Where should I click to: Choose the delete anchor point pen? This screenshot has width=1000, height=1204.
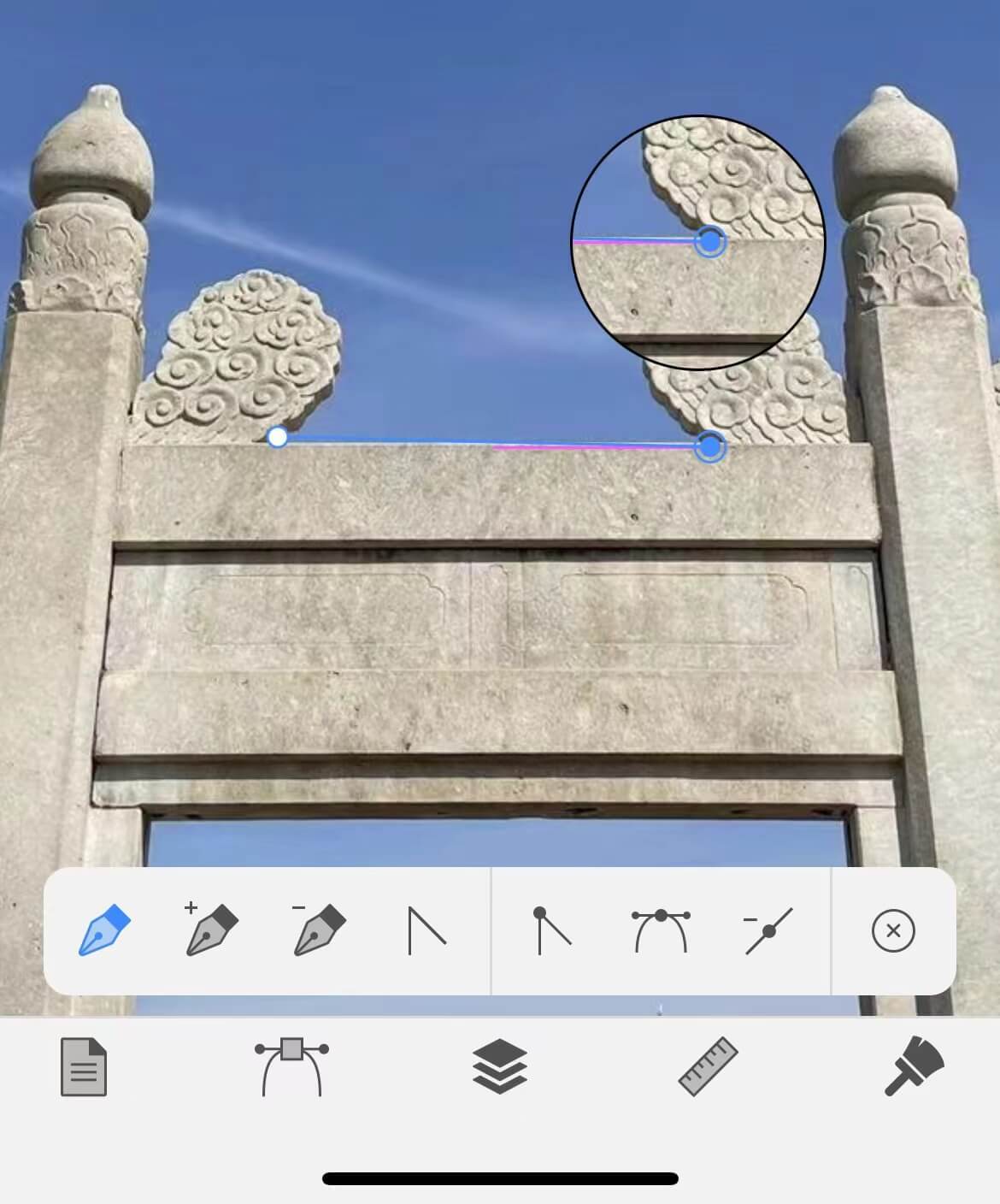(x=319, y=930)
